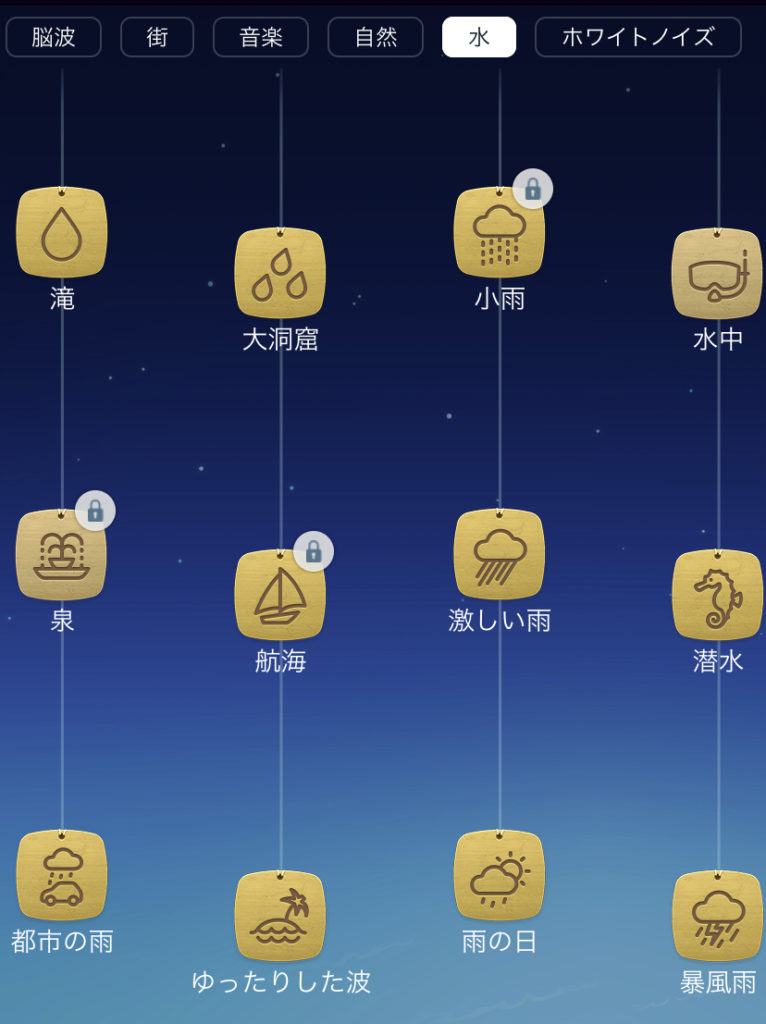This screenshot has width=766, height=1024.
Task: Play the ゆったりした波 waves sound
Action: click(280, 917)
